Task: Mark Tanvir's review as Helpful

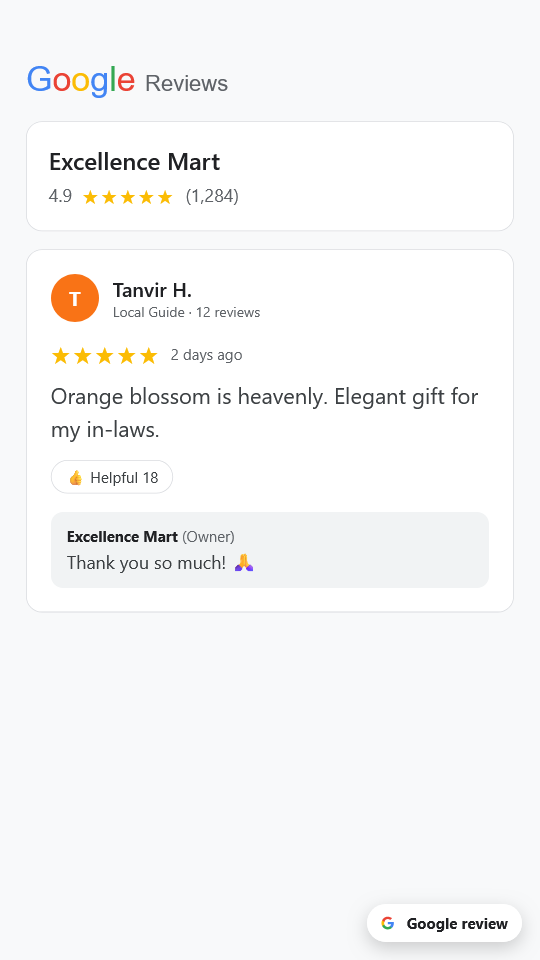Action: (x=112, y=477)
